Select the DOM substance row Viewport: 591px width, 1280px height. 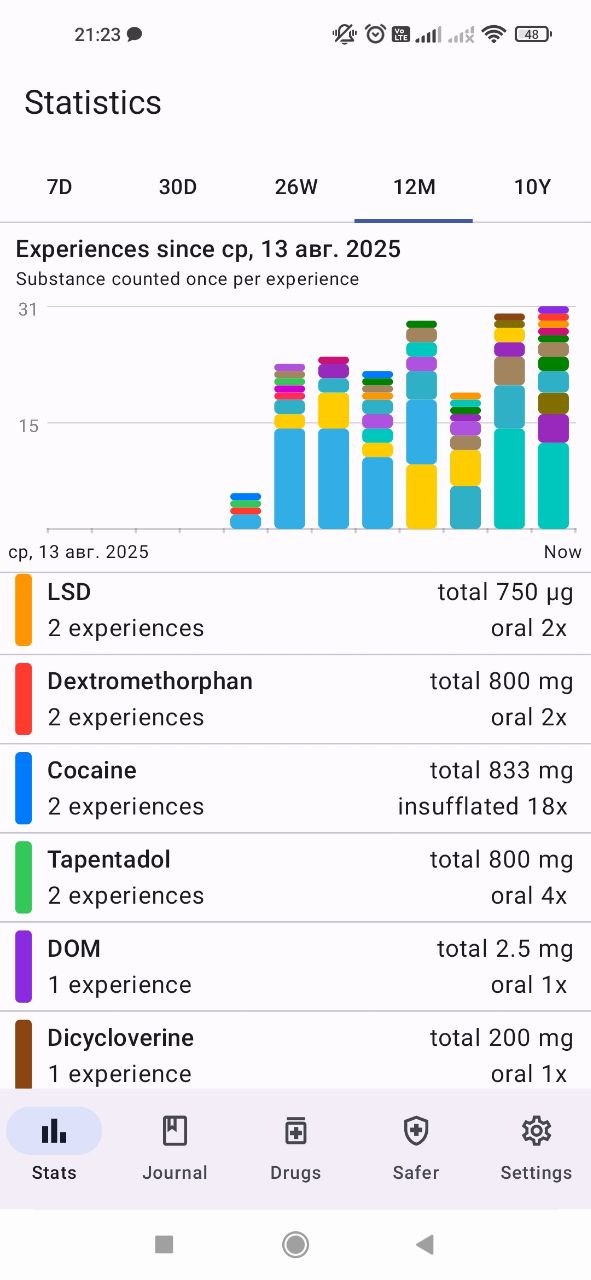coord(295,966)
